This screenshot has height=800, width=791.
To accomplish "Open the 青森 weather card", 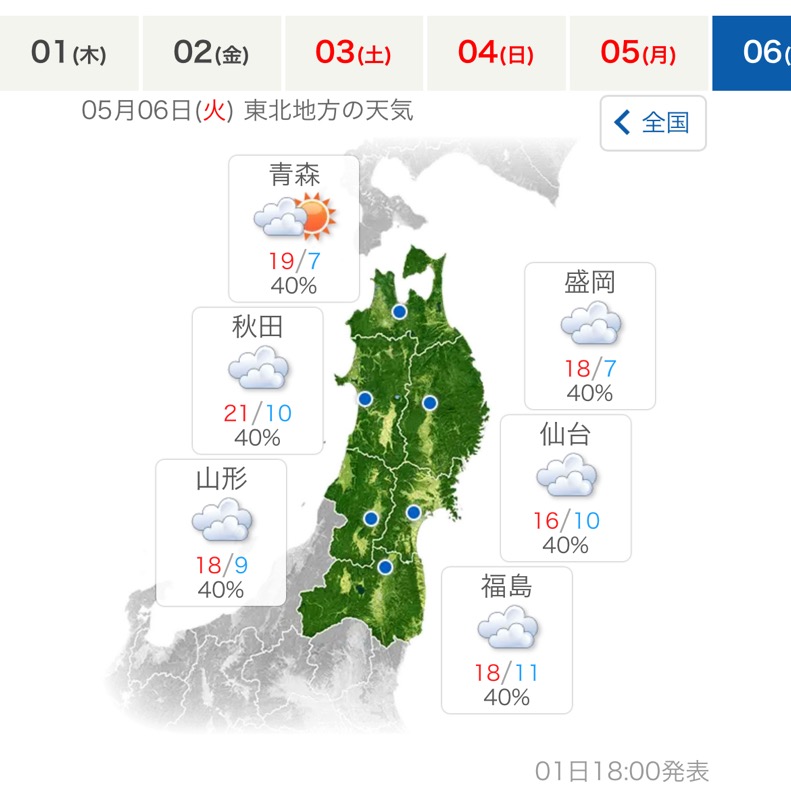I will (x=293, y=228).
